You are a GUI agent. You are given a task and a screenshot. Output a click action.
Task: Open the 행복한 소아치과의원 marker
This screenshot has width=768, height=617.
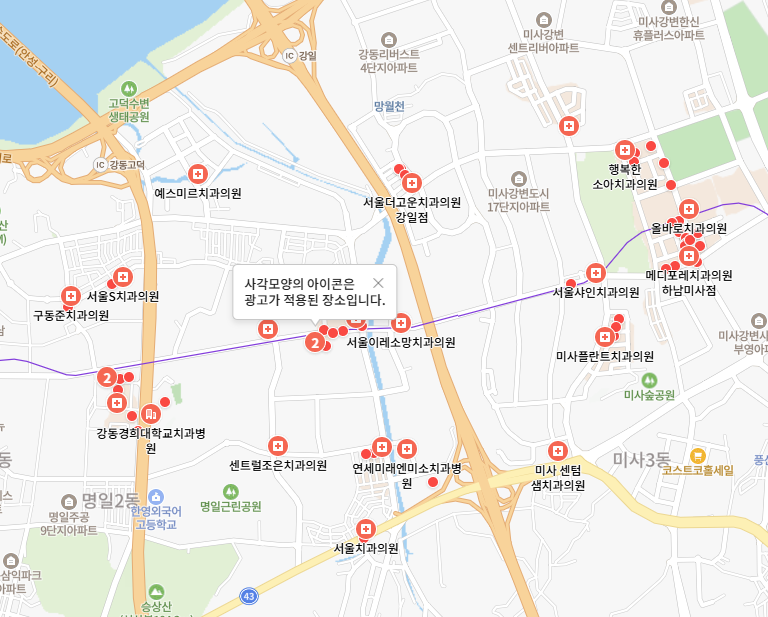click(626, 150)
